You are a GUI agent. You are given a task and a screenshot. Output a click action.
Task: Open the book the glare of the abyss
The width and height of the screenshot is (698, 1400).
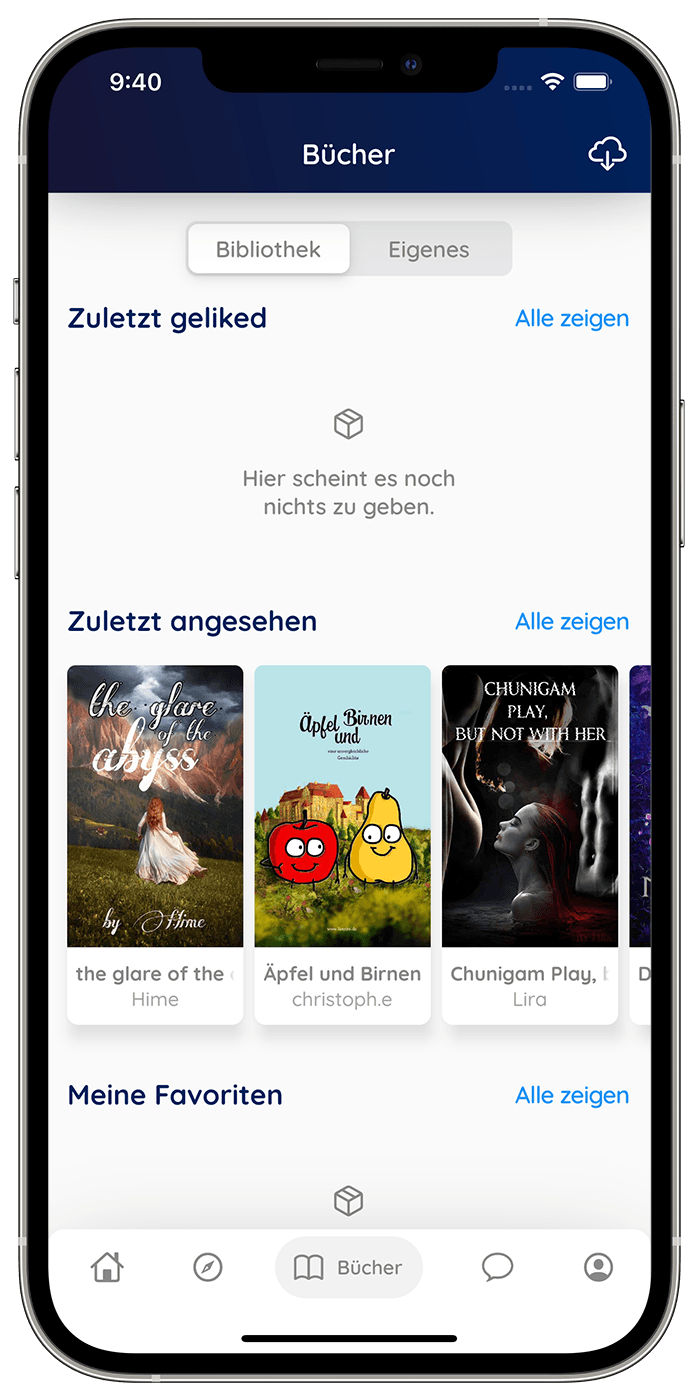point(155,844)
